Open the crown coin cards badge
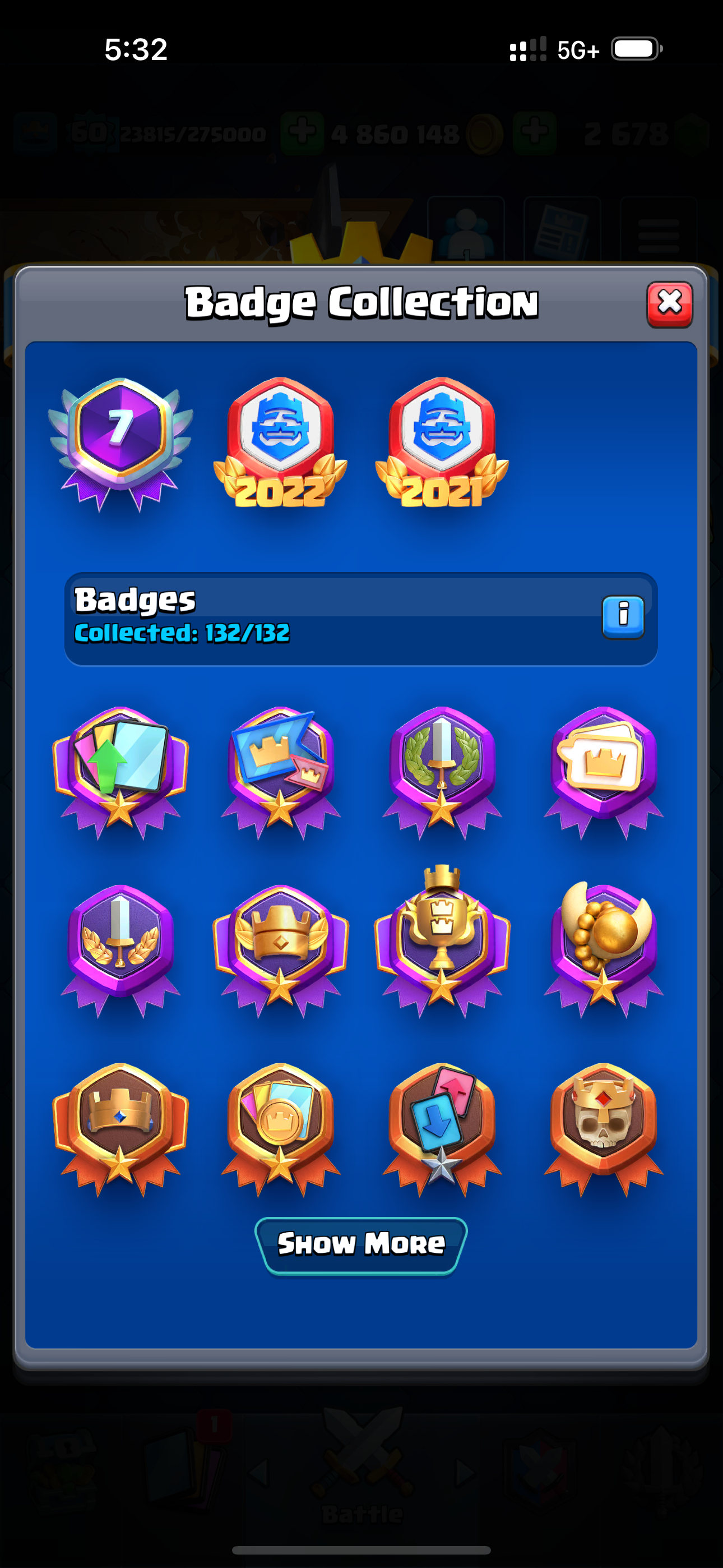The image size is (723, 1568). pos(281,1130)
